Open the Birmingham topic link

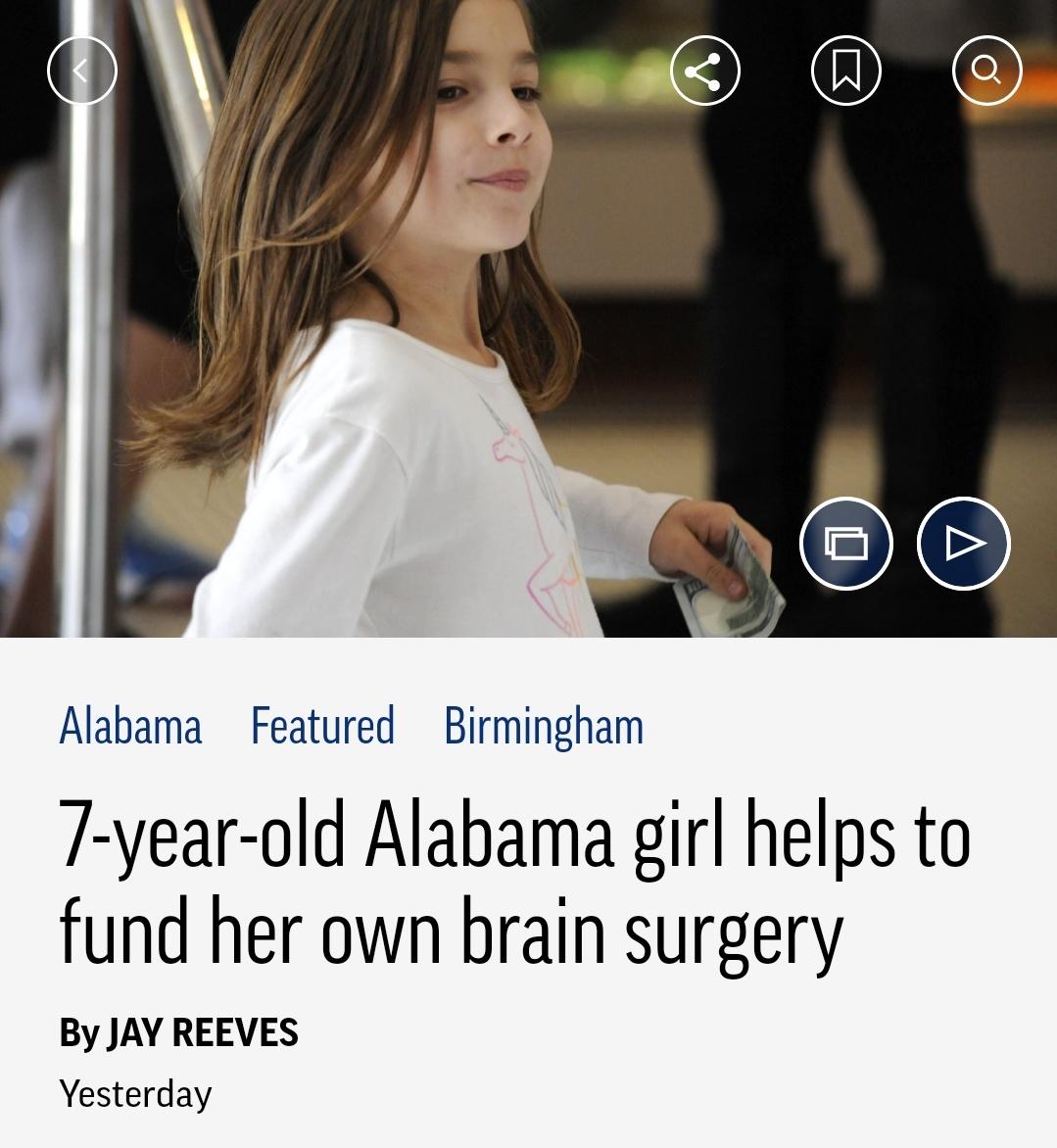tap(544, 726)
